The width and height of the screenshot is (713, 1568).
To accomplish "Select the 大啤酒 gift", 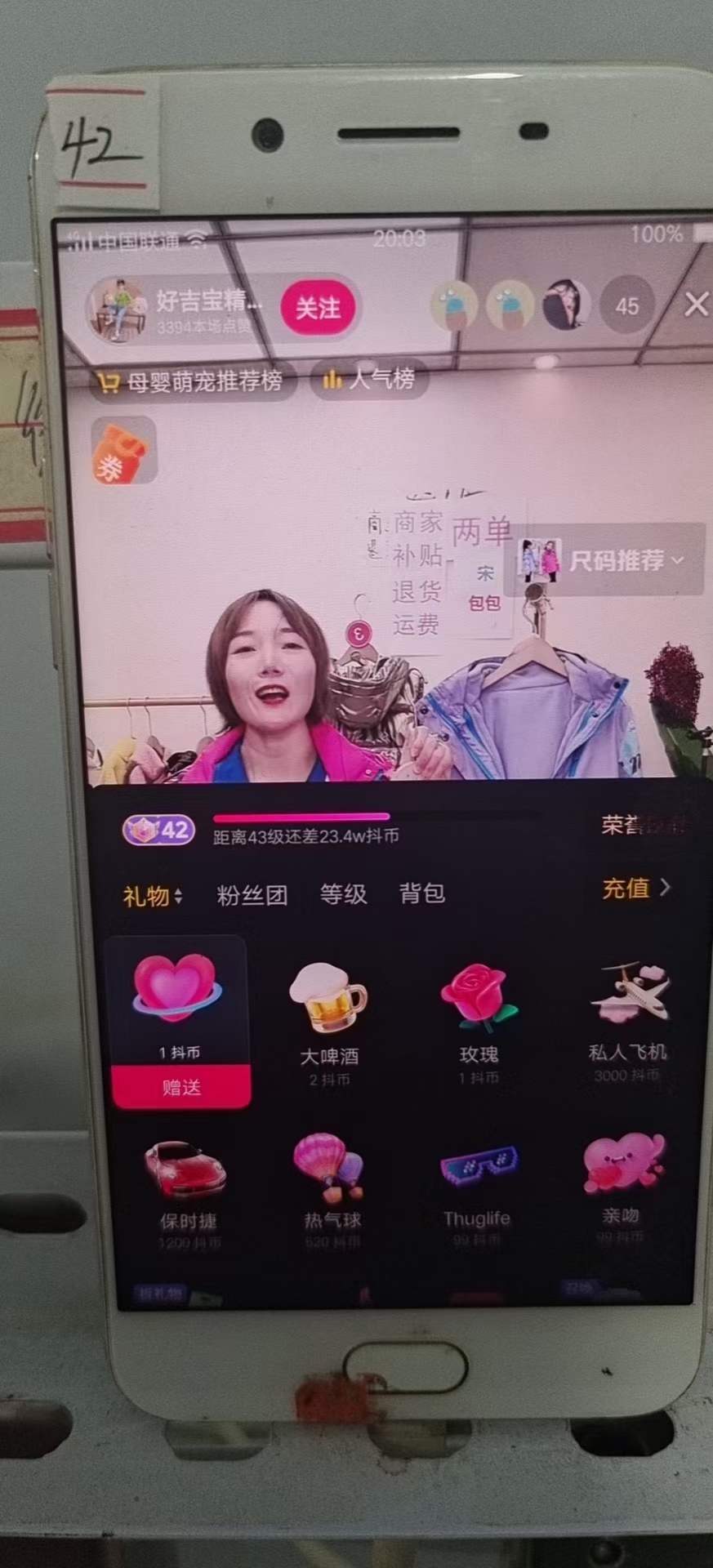I will coord(328,1017).
